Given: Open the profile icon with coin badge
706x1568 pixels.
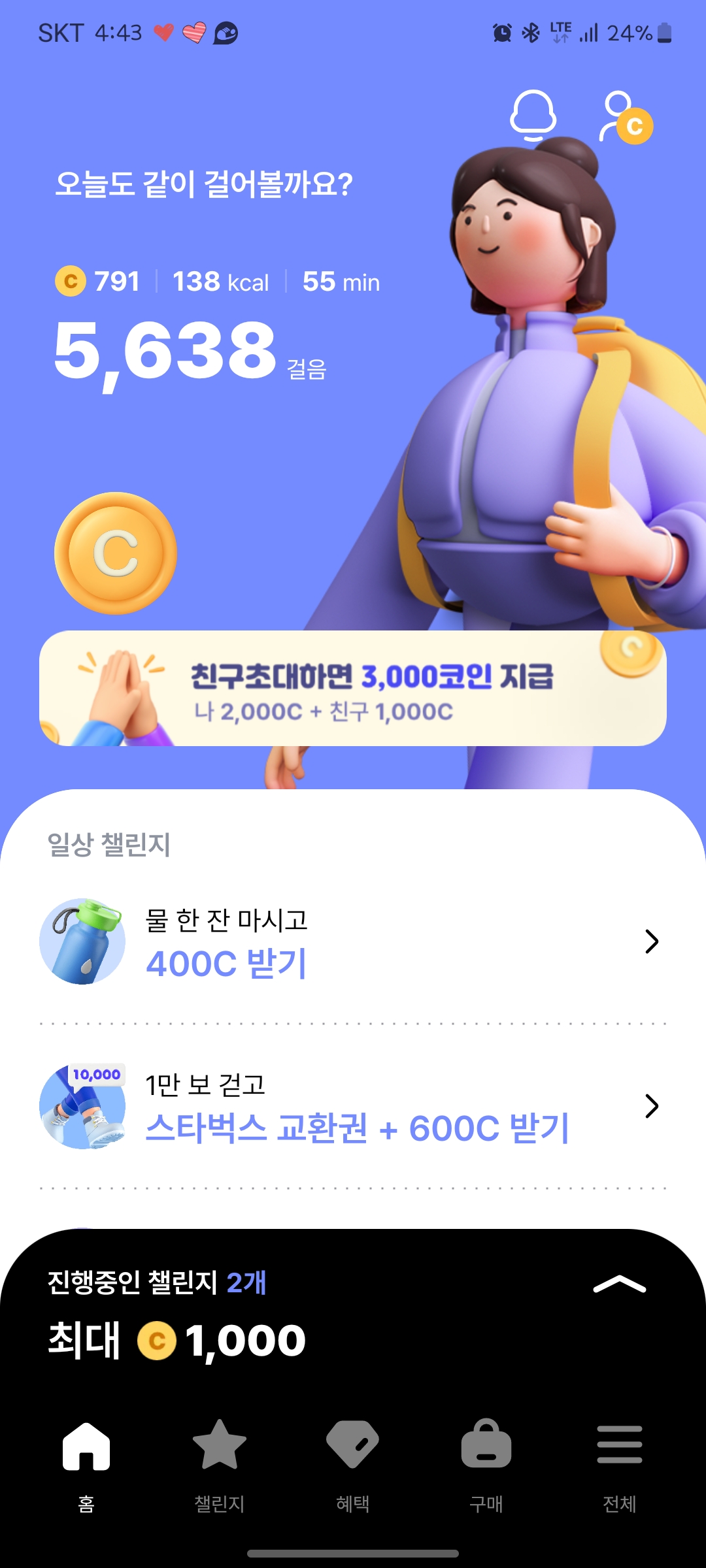Looking at the screenshot, I should (625, 118).
